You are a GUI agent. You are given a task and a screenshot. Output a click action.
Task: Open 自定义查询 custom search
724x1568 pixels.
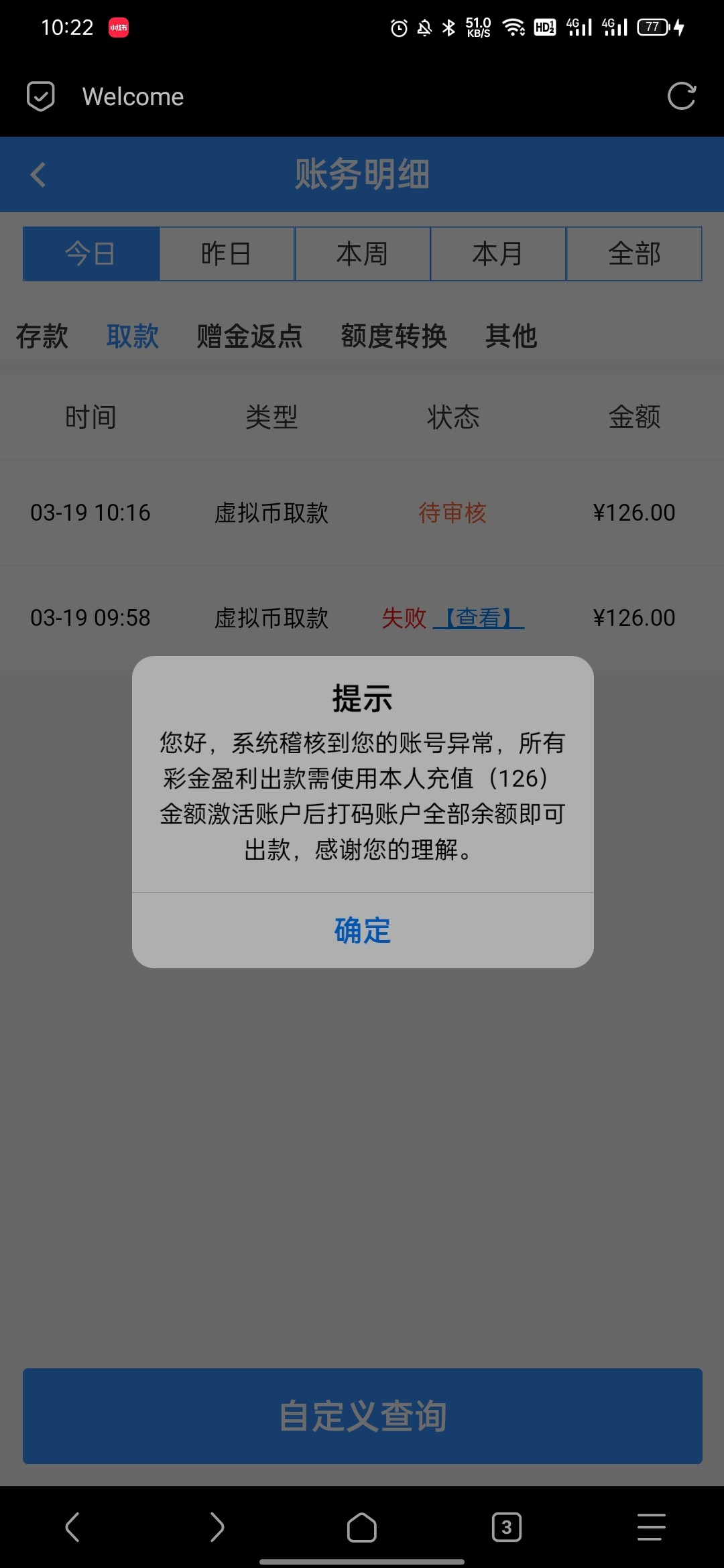(x=362, y=1416)
